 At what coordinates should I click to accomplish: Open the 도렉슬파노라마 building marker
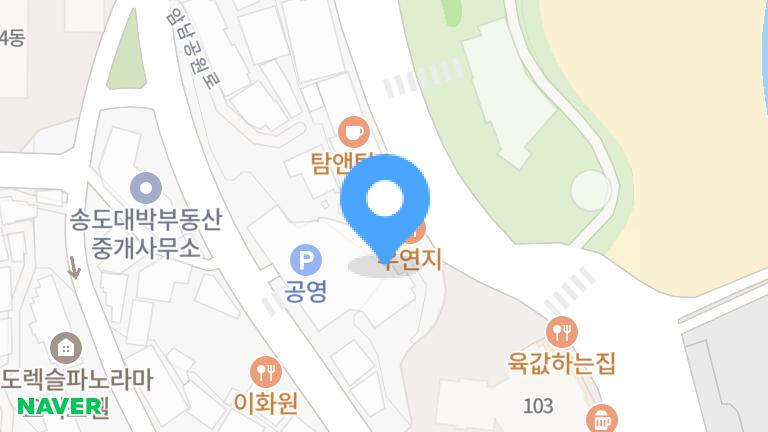click(x=66, y=347)
